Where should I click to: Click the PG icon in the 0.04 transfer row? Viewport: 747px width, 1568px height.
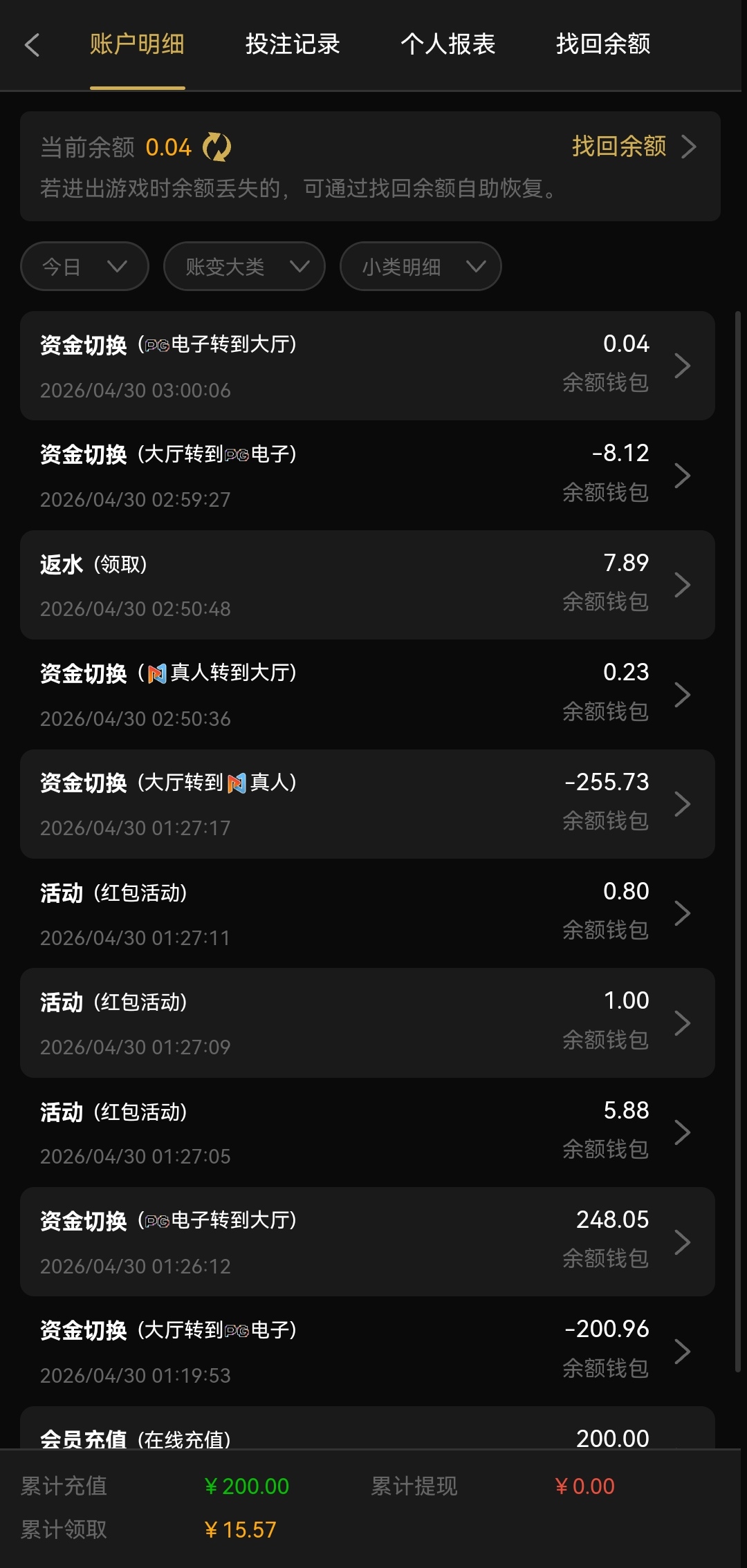click(x=158, y=344)
